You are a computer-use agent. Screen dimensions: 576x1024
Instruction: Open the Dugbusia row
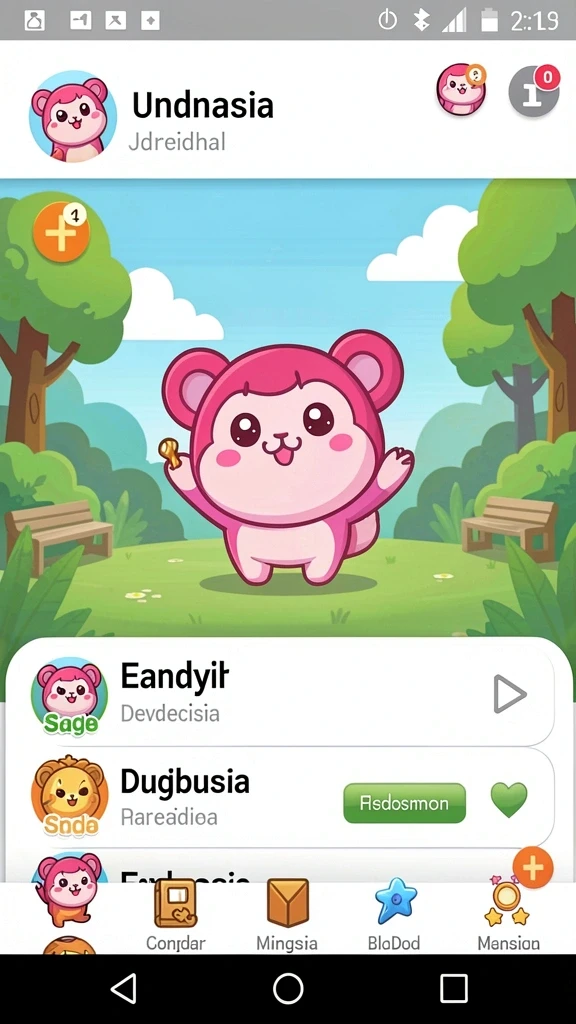point(281,798)
